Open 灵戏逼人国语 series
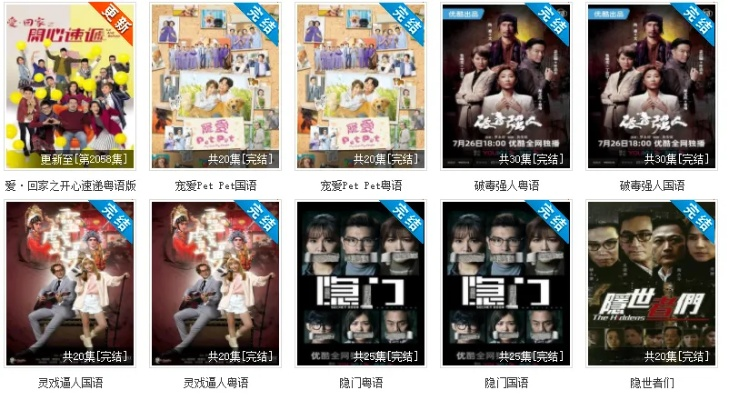This screenshot has height=400, width=729. (x=70, y=283)
